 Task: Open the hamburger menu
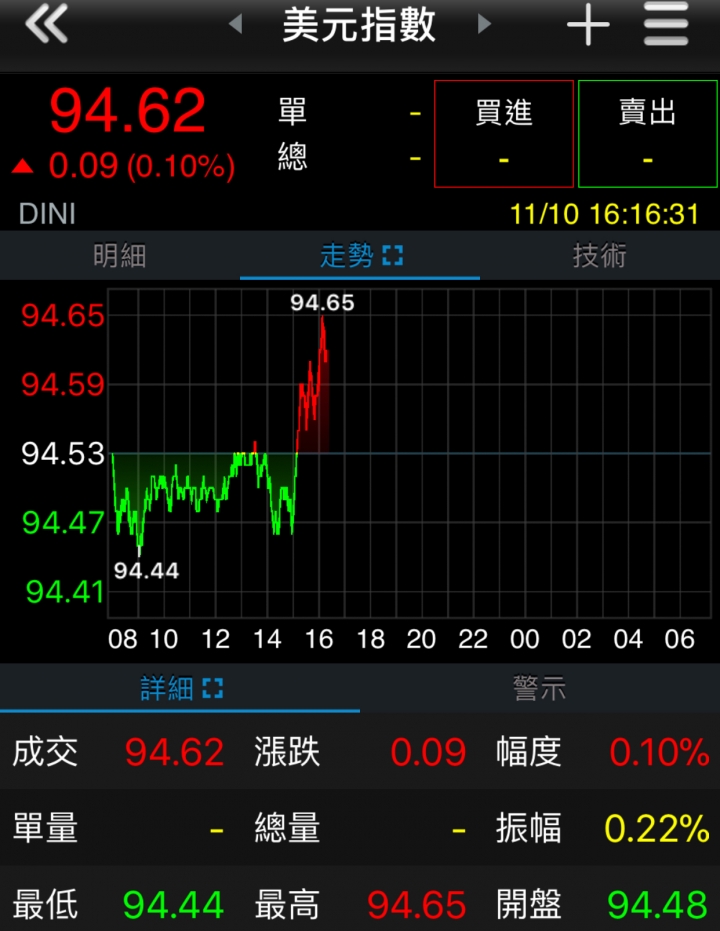click(666, 25)
